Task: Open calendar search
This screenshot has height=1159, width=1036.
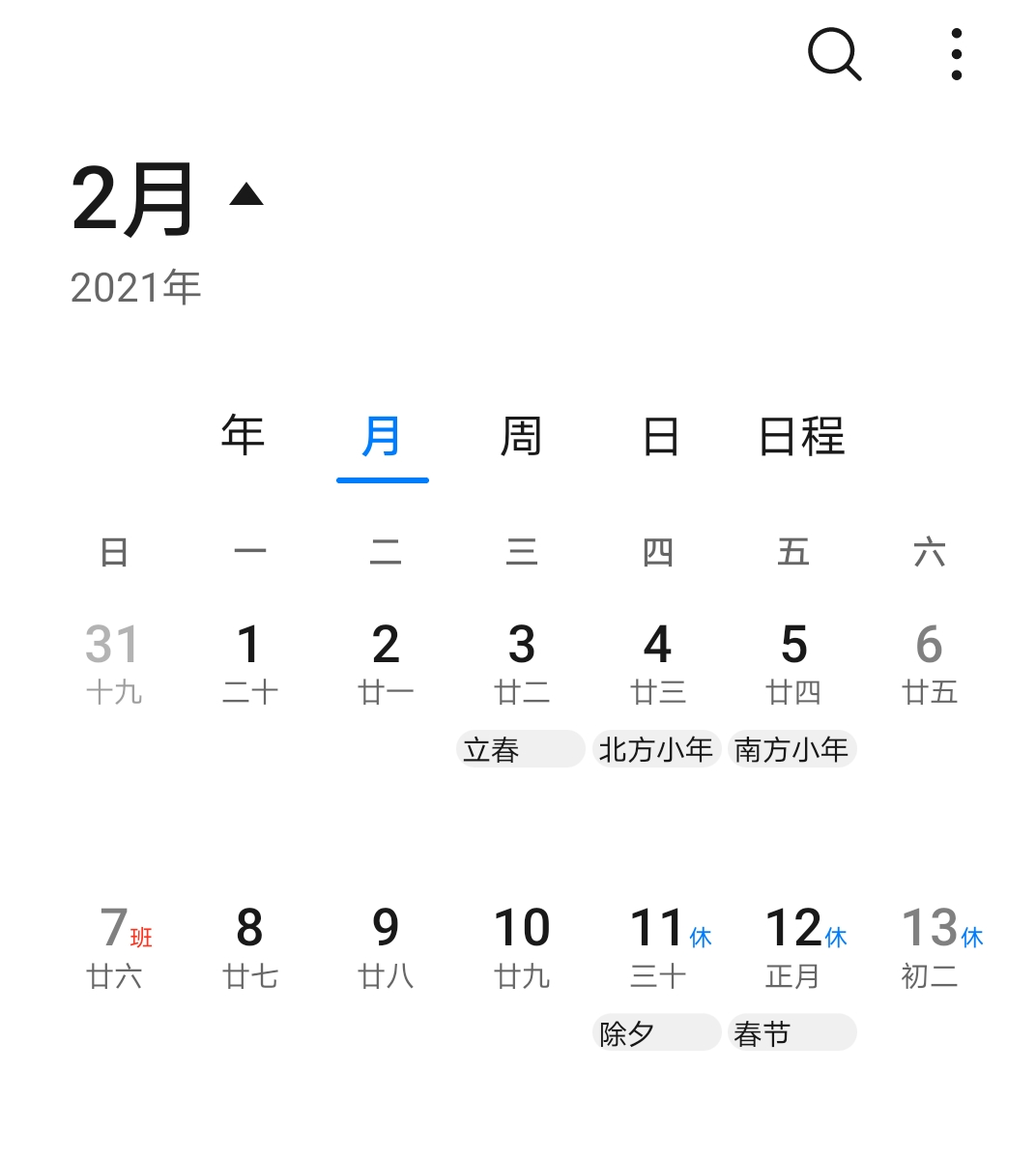Action: pos(834,54)
